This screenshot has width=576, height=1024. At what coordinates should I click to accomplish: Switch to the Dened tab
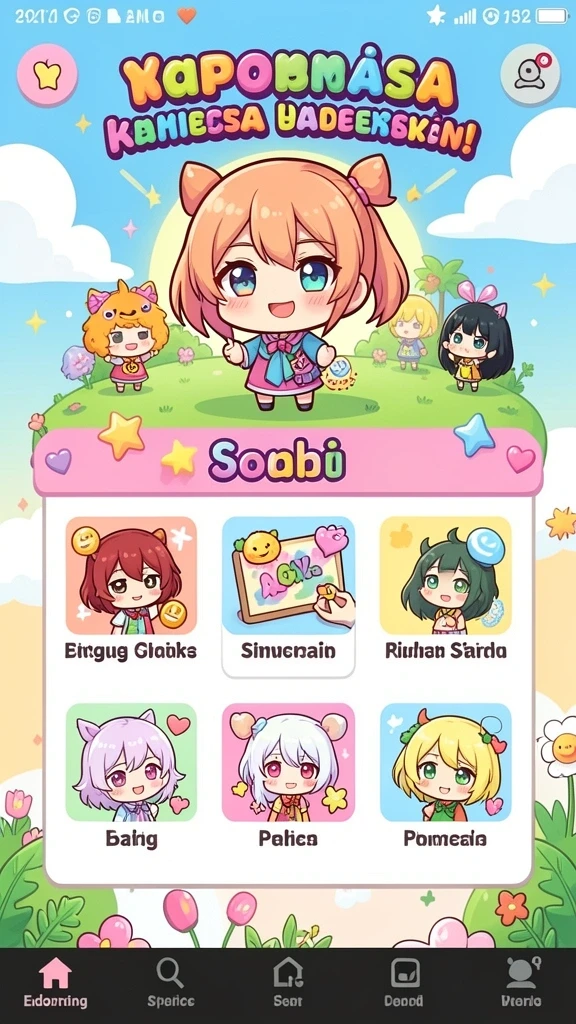point(404,984)
